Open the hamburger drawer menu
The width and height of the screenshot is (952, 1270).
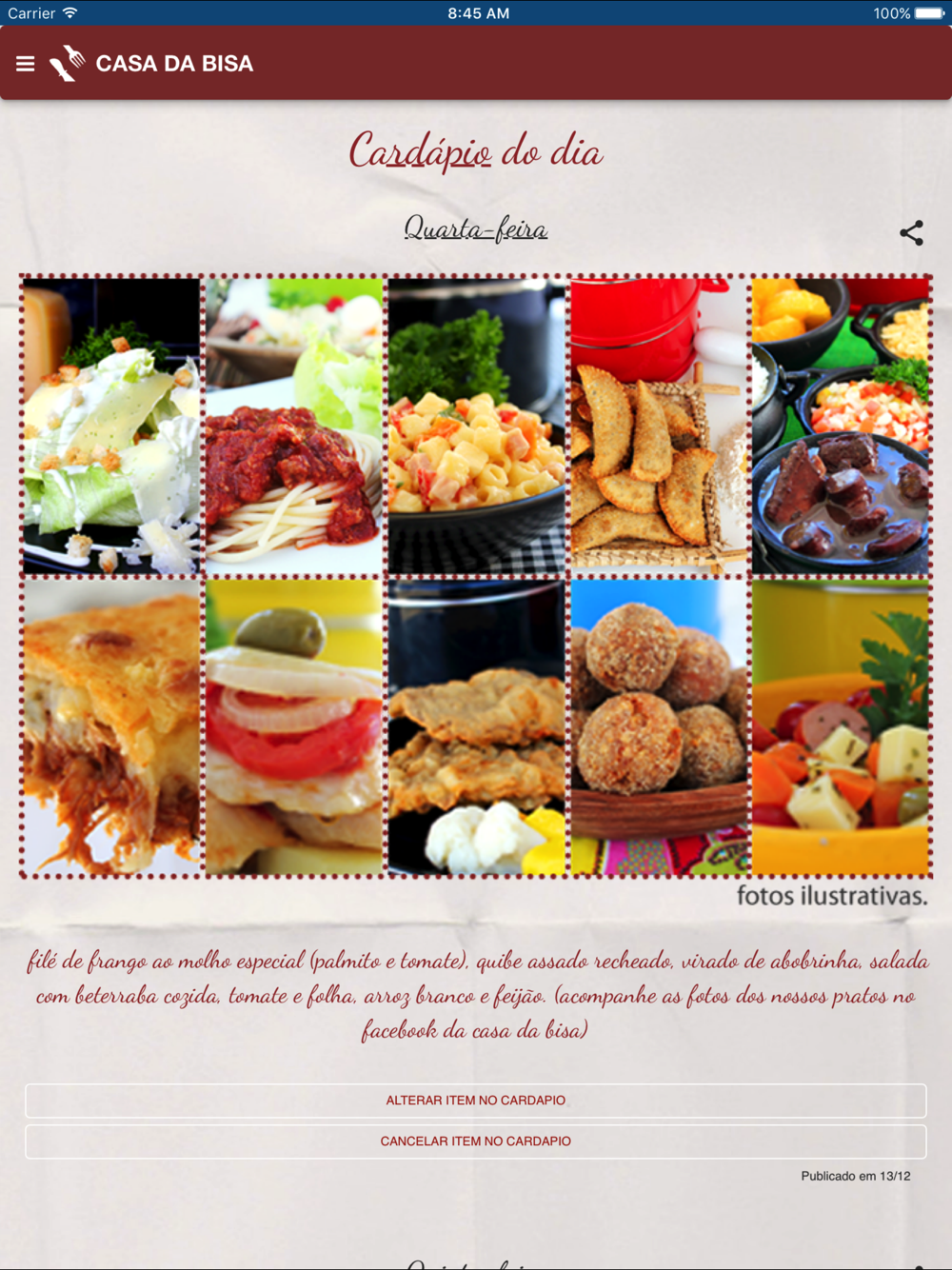pos(26,64)
